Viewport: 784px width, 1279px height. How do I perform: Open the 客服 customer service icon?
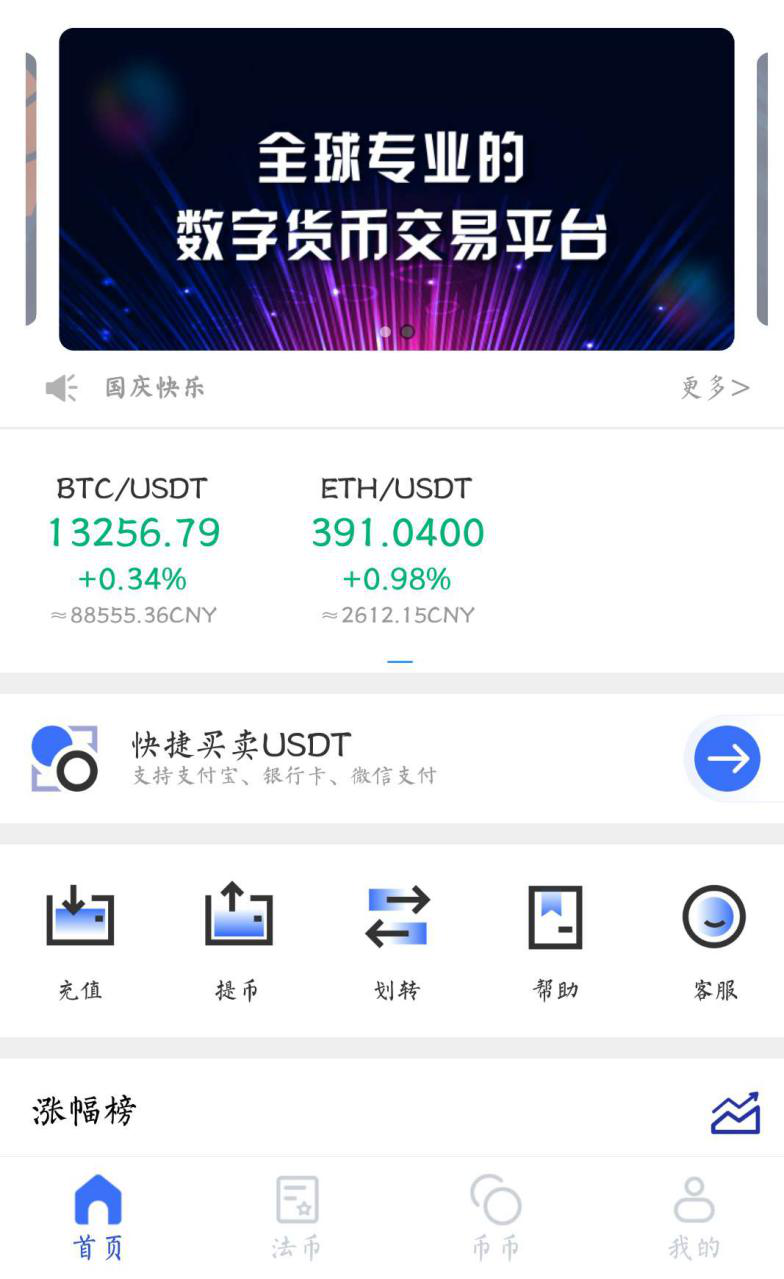710,915
